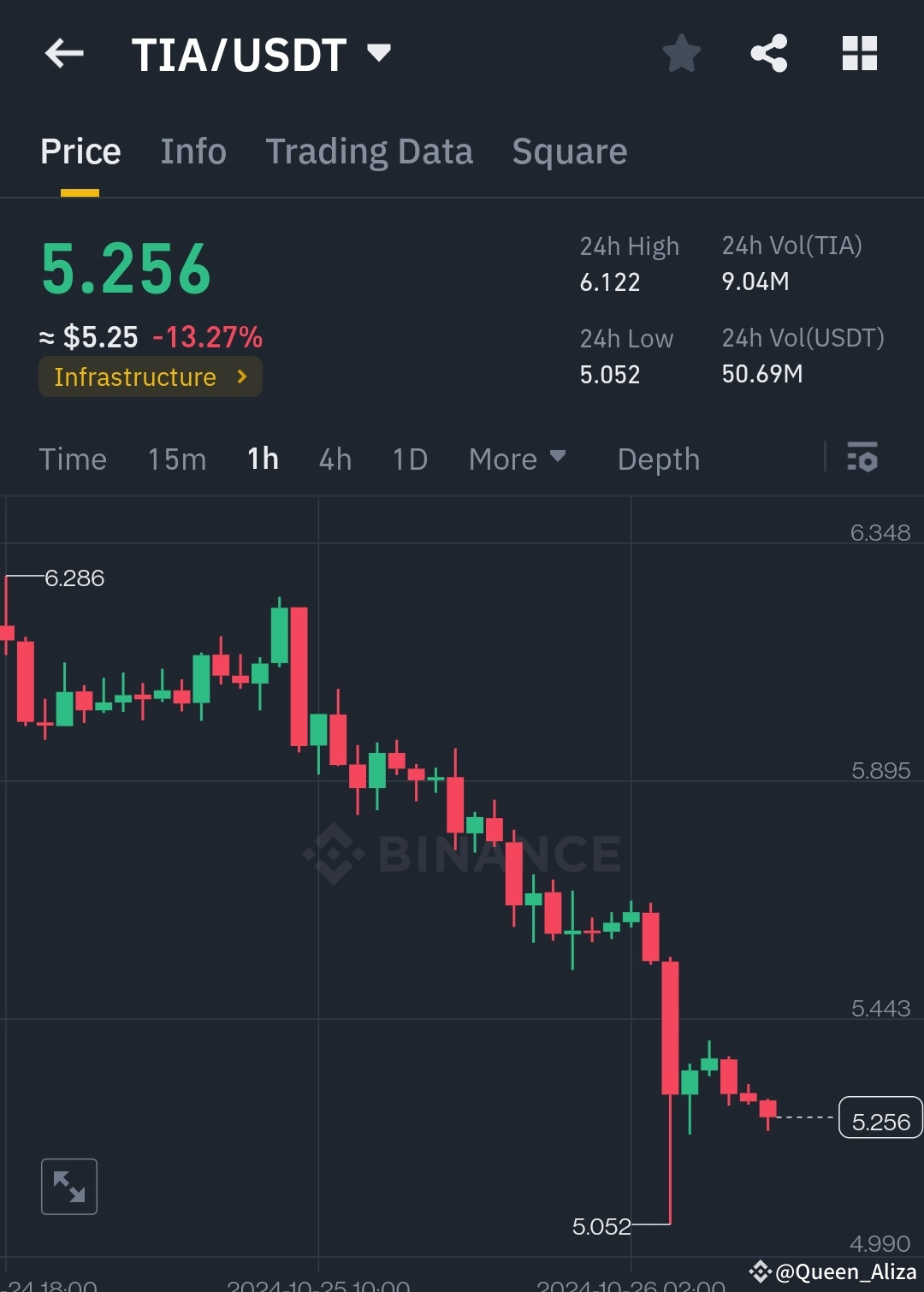
Task: Open the Square tab
Action: point(569,151)
